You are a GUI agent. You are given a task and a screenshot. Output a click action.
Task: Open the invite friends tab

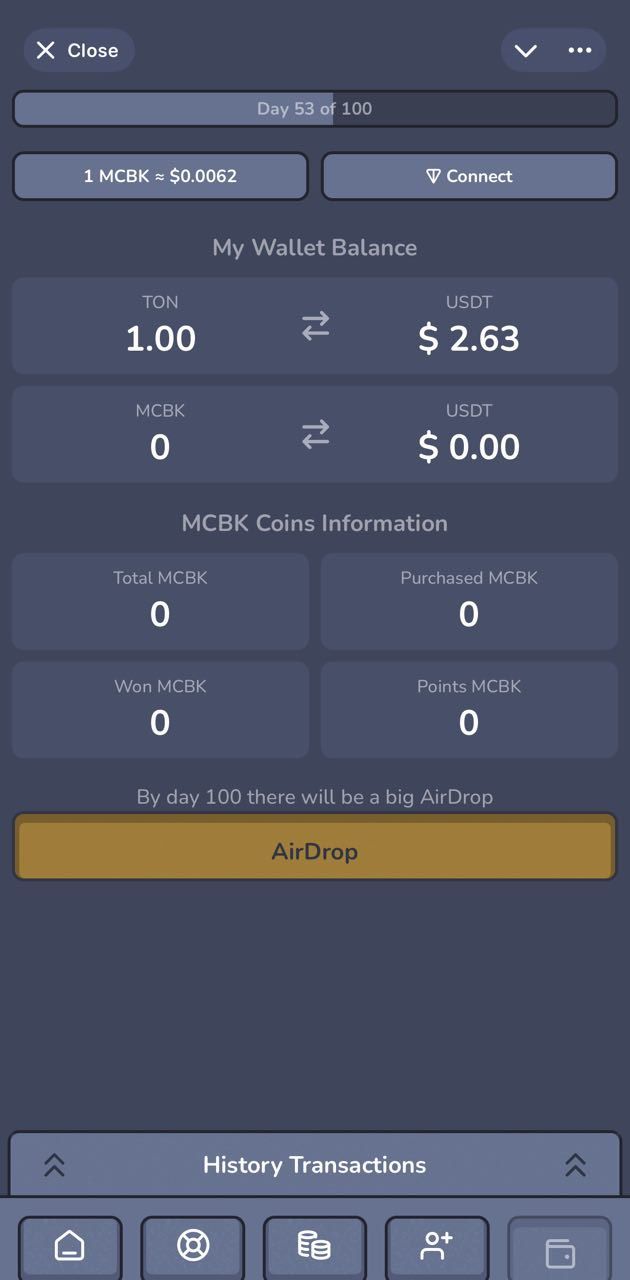coord(437,1246)
